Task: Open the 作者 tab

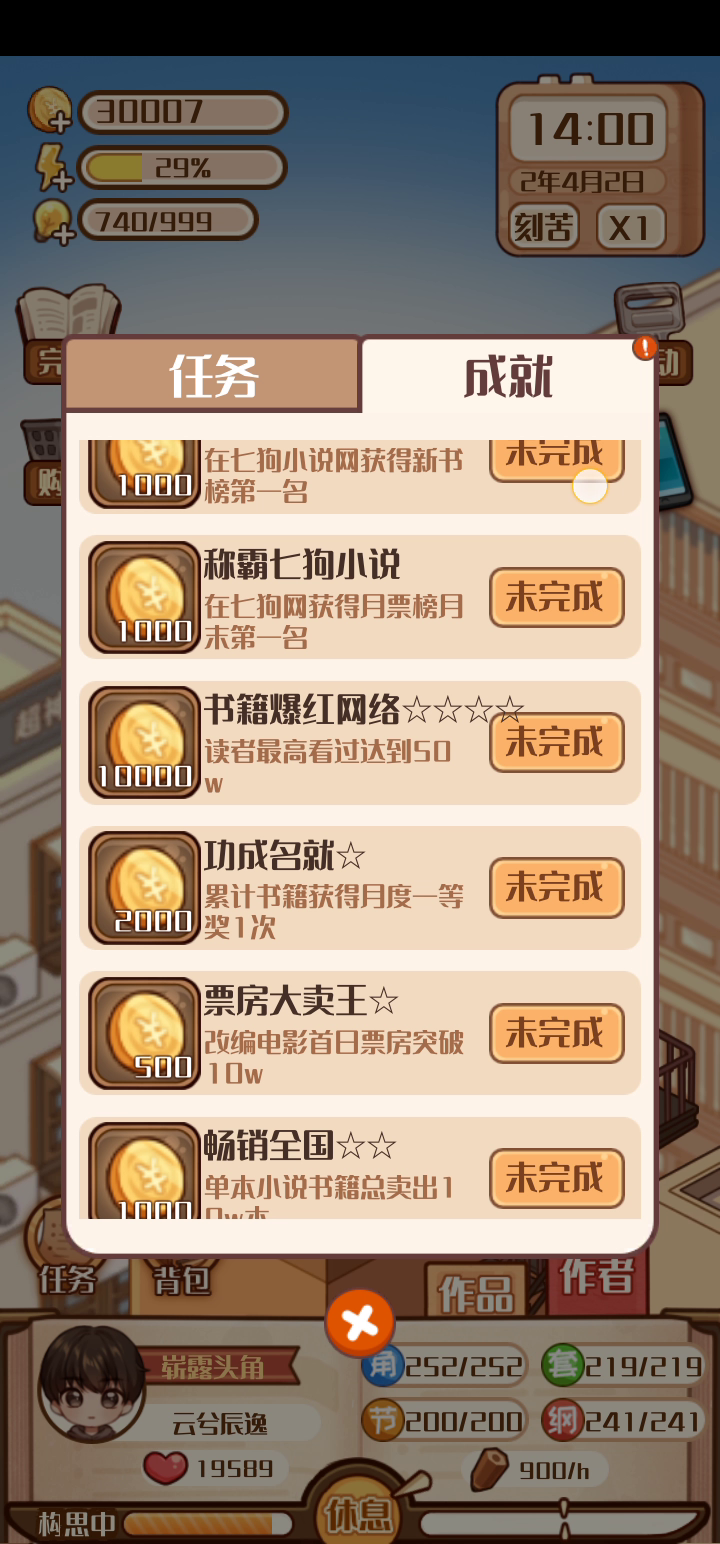Action: (597, 1277)
